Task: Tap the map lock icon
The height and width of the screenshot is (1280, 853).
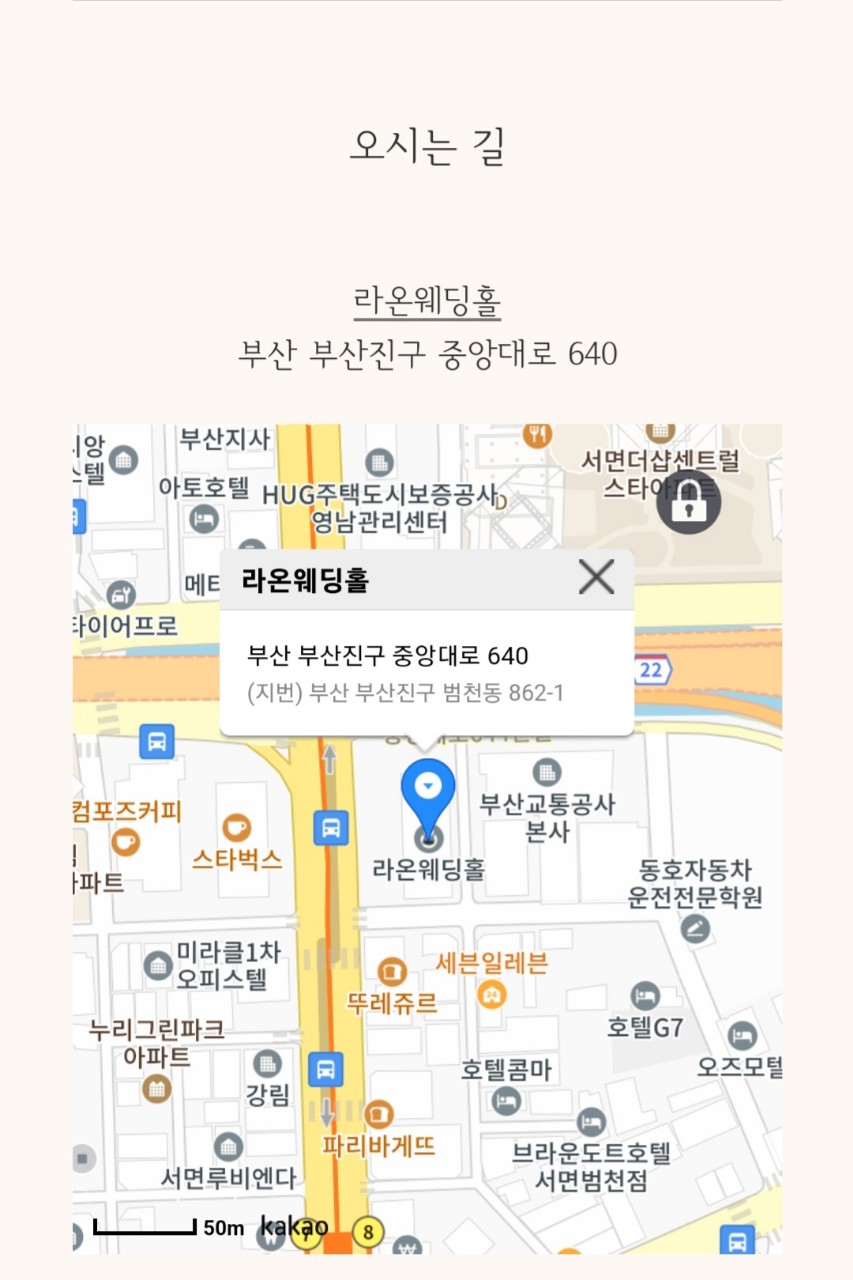Action: pos(688,502)
